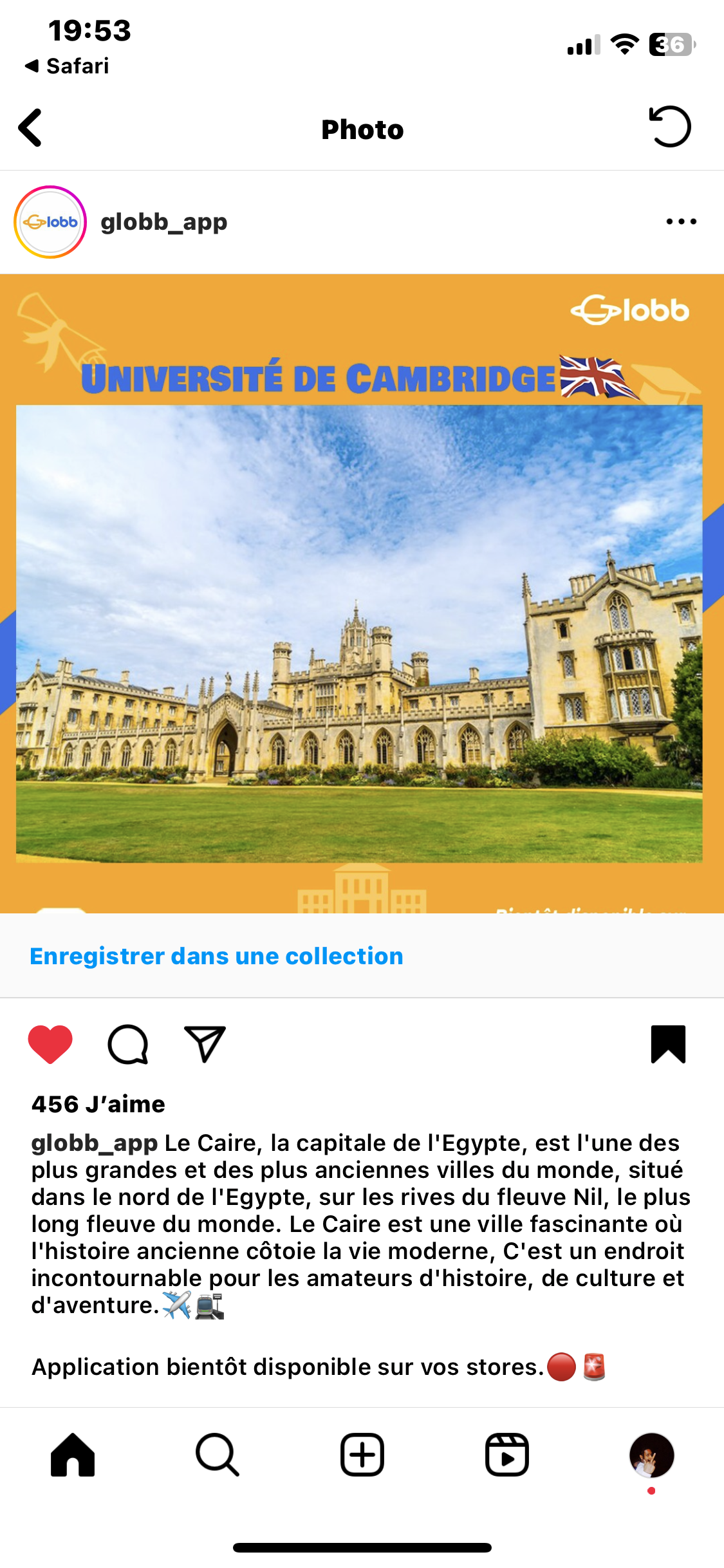
Task: Refresh the post with the reload icon
Action: click(x=670, y=127)
